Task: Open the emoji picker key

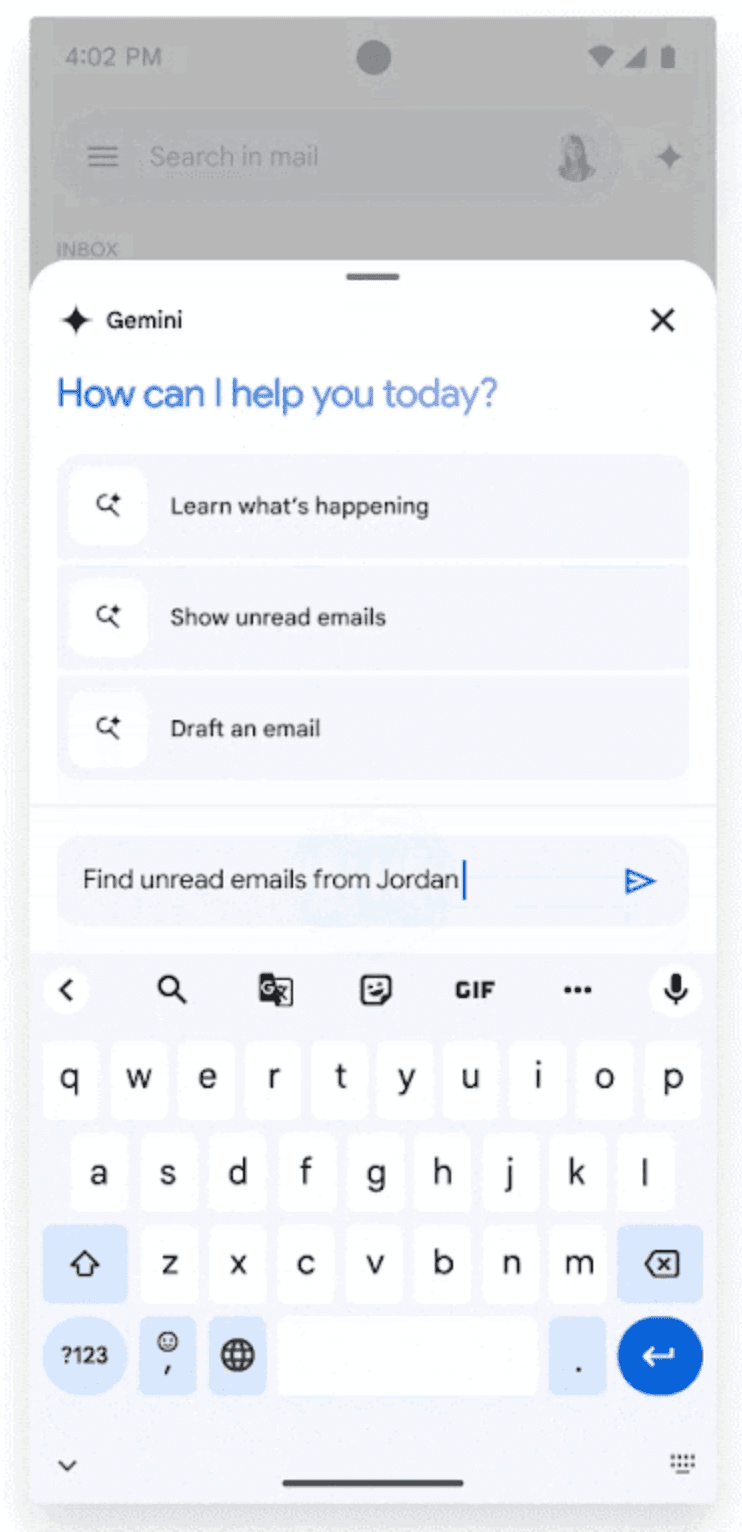Action: pyautogui.click(x=166, y=1356)
